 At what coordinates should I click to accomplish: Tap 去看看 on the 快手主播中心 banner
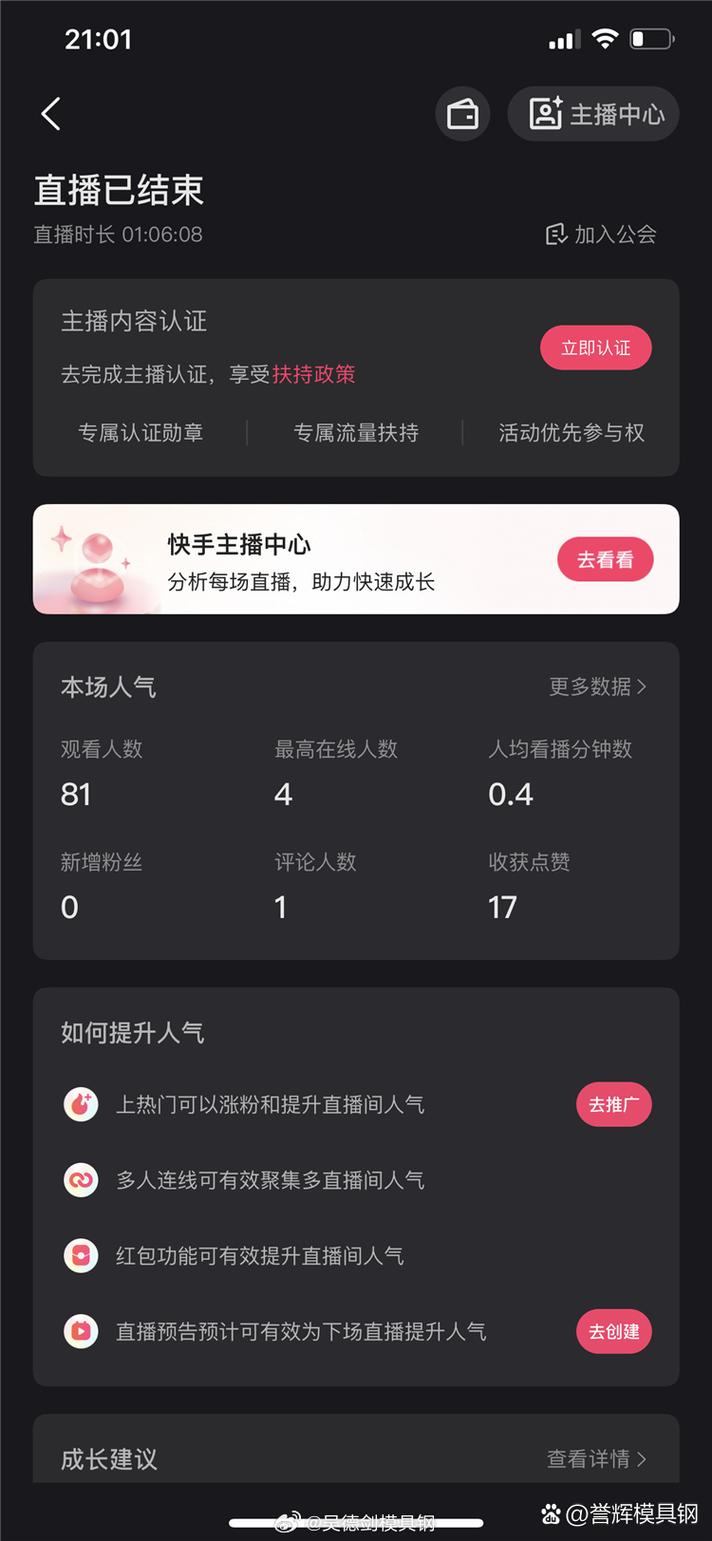click(x=605, y=559)
